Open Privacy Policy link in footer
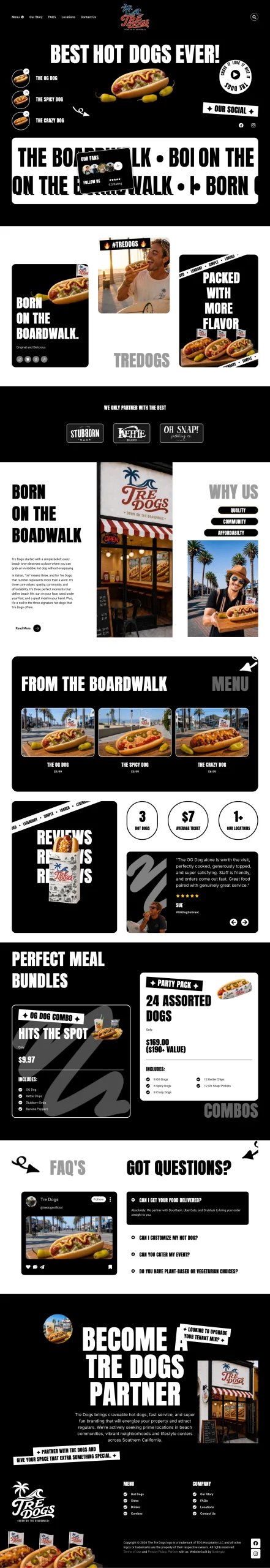 tap(157, 1551)
